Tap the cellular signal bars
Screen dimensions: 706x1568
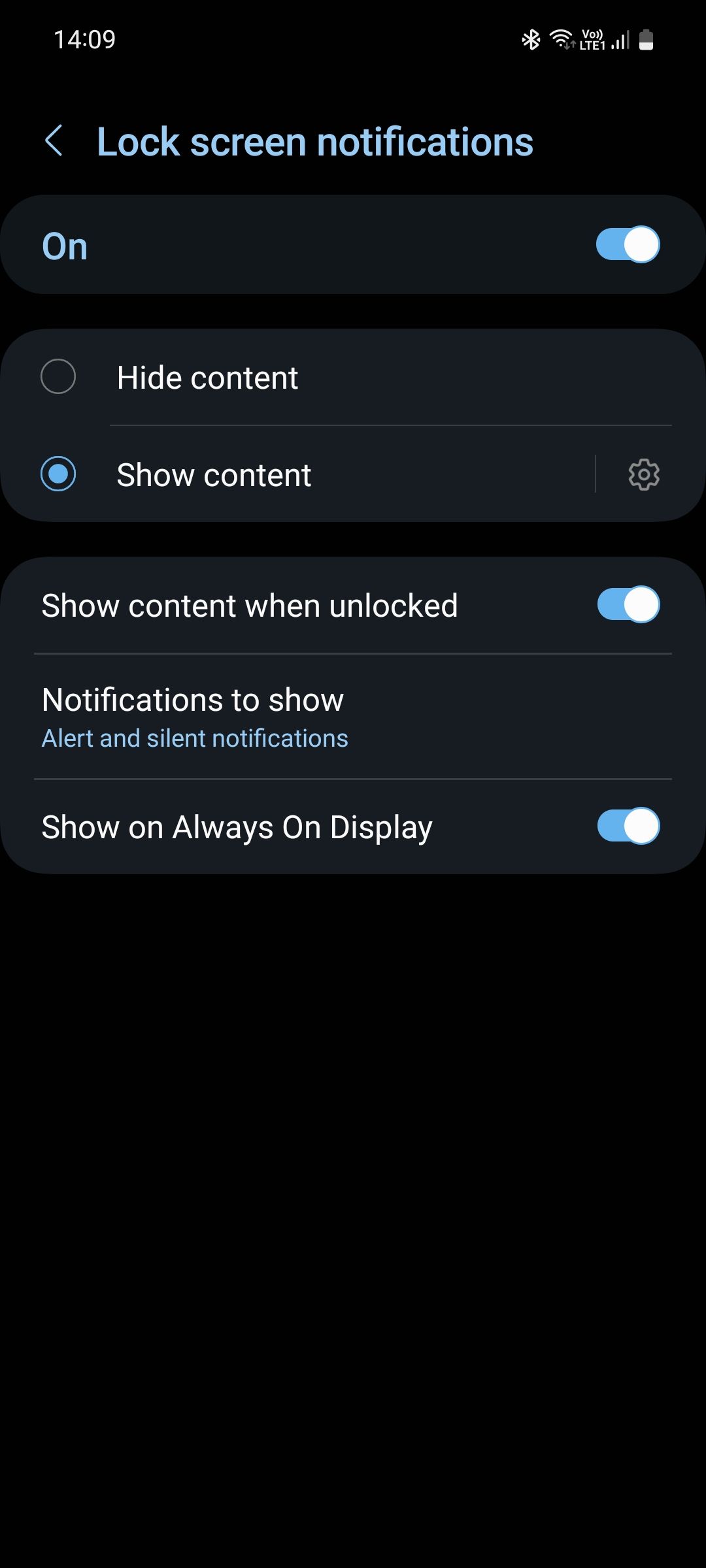click(619, 40)
